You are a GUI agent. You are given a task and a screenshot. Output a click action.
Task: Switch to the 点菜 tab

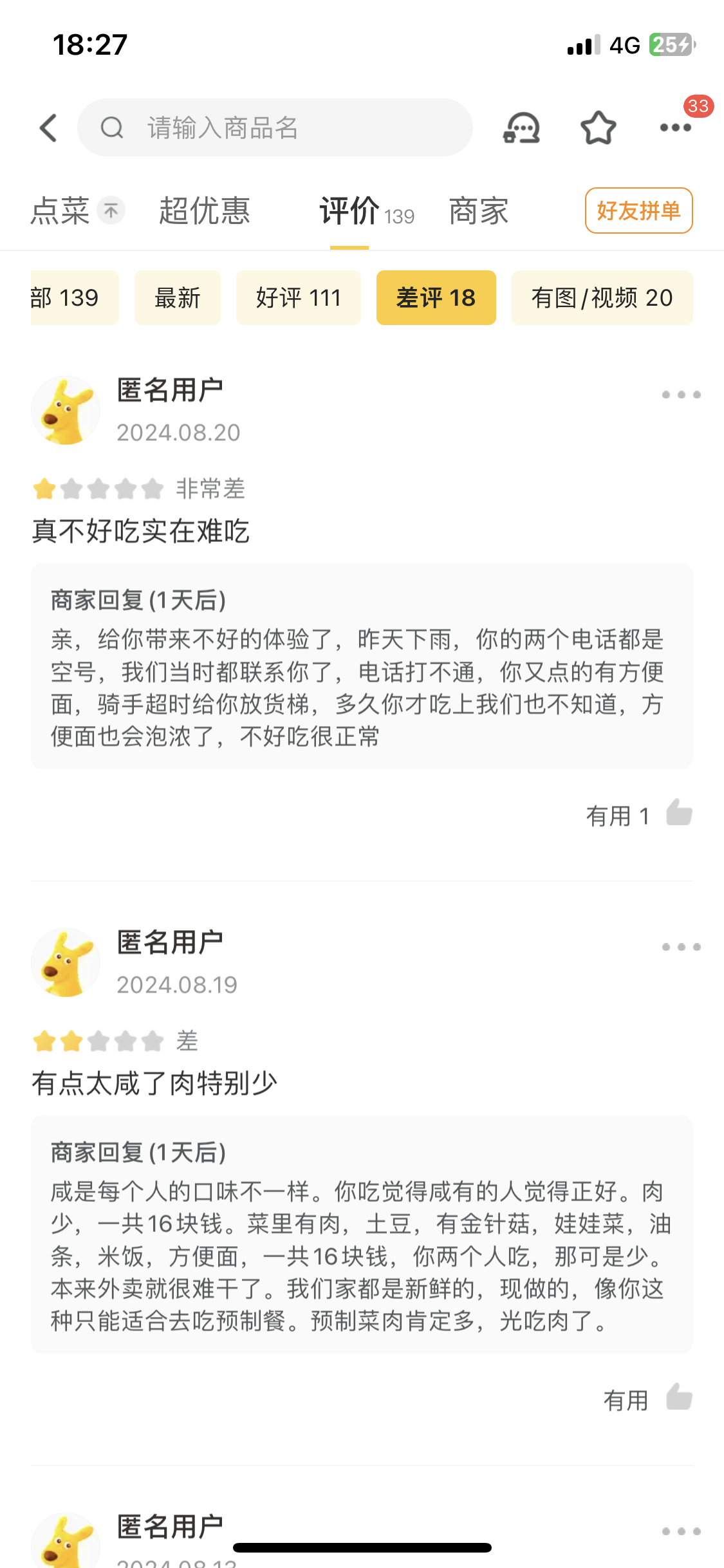(x=60, y=211)
